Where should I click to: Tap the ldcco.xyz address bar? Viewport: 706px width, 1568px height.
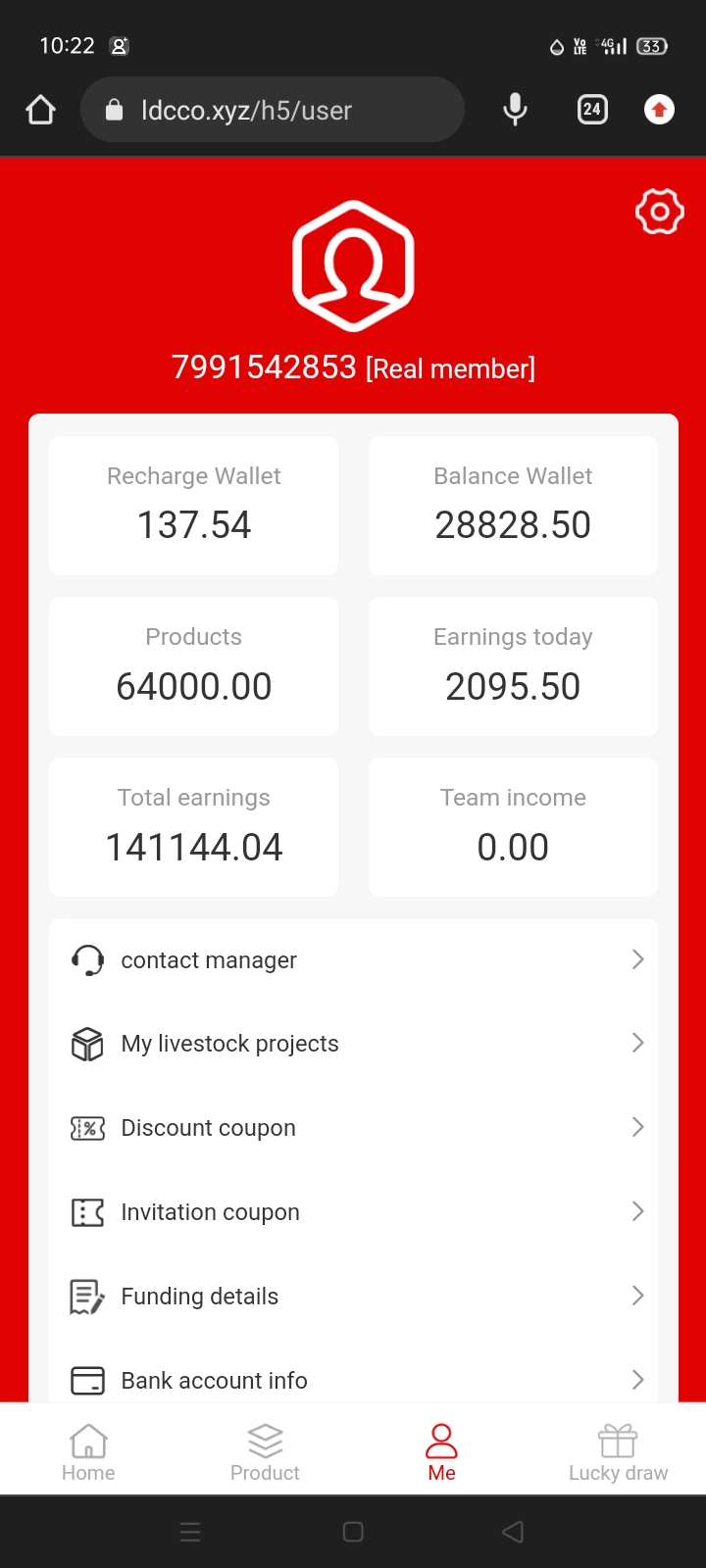(x=273, y=110)
